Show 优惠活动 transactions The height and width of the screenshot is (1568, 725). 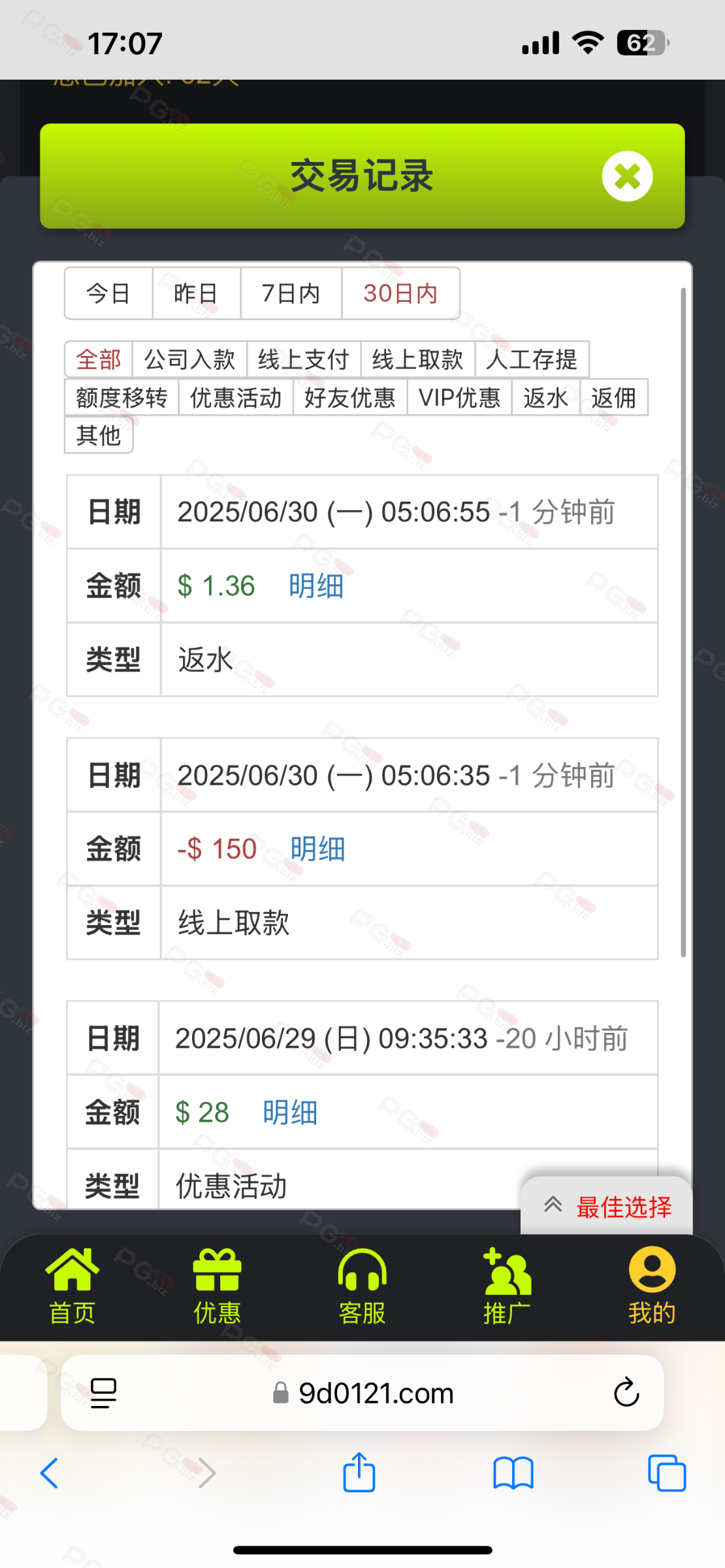(236, 397)
